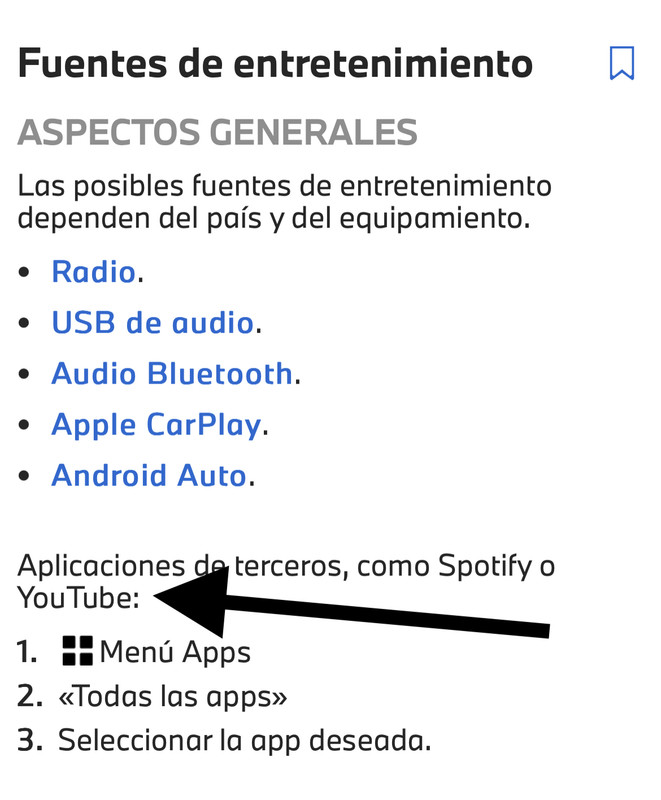The height and width of the screenshot is (800, 661).
Task: Open the USB de audio link
Action: click(x=152, y=323)
